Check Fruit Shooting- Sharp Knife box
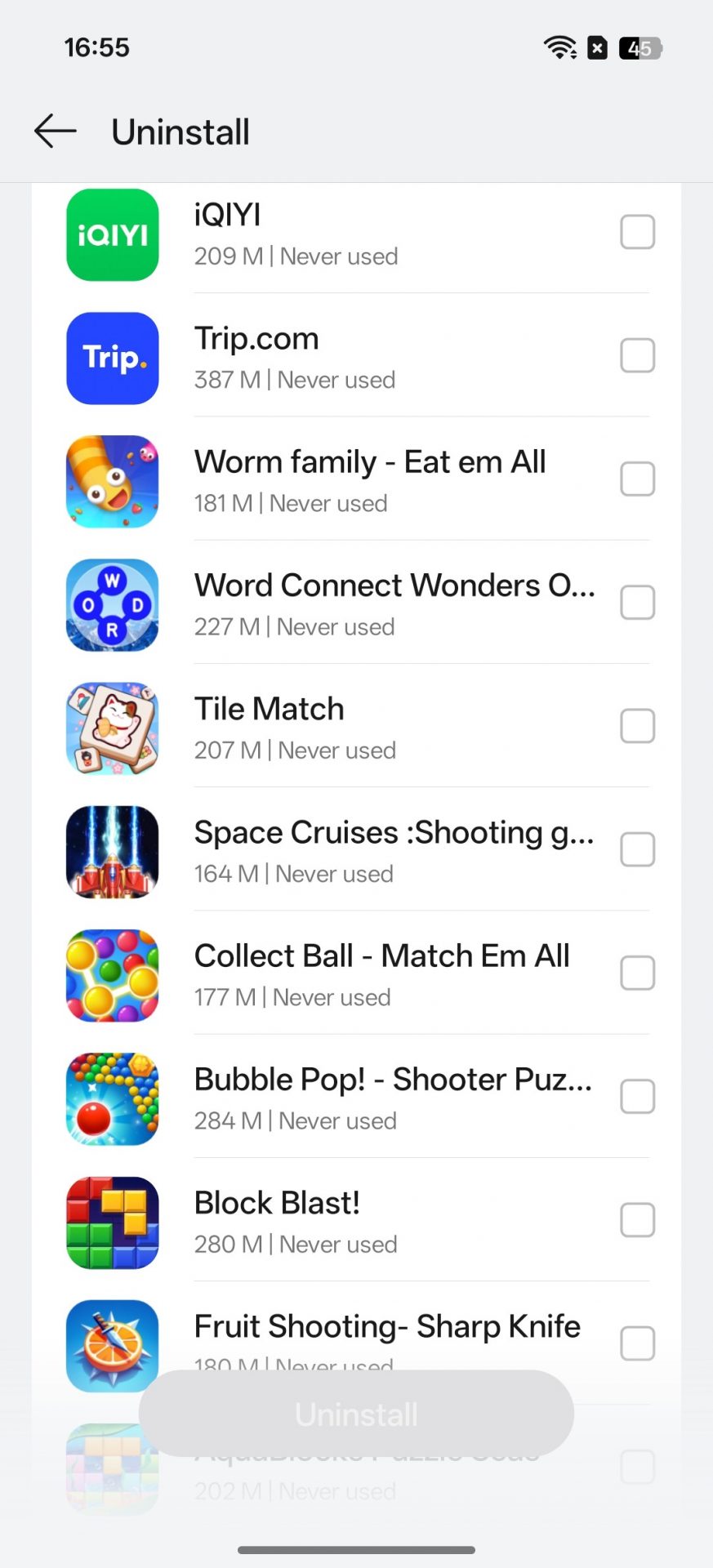This screenshot has height=1568, width=713. (637, 1343)
